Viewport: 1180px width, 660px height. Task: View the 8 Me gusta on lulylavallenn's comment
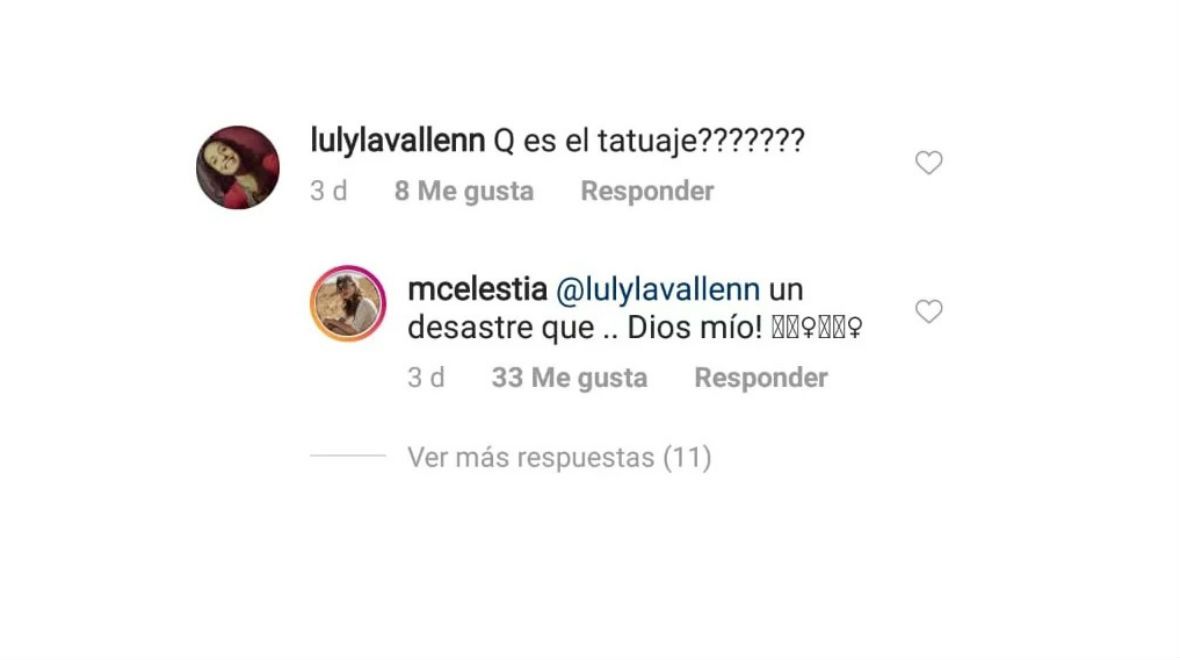463,191
